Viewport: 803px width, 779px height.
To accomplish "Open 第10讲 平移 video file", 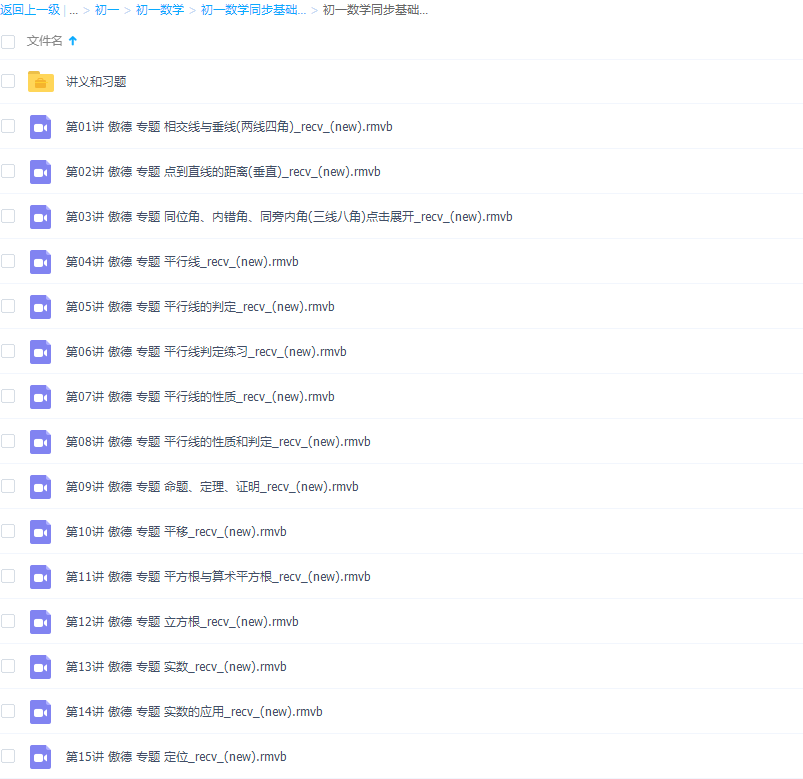I will pos(175,532).
